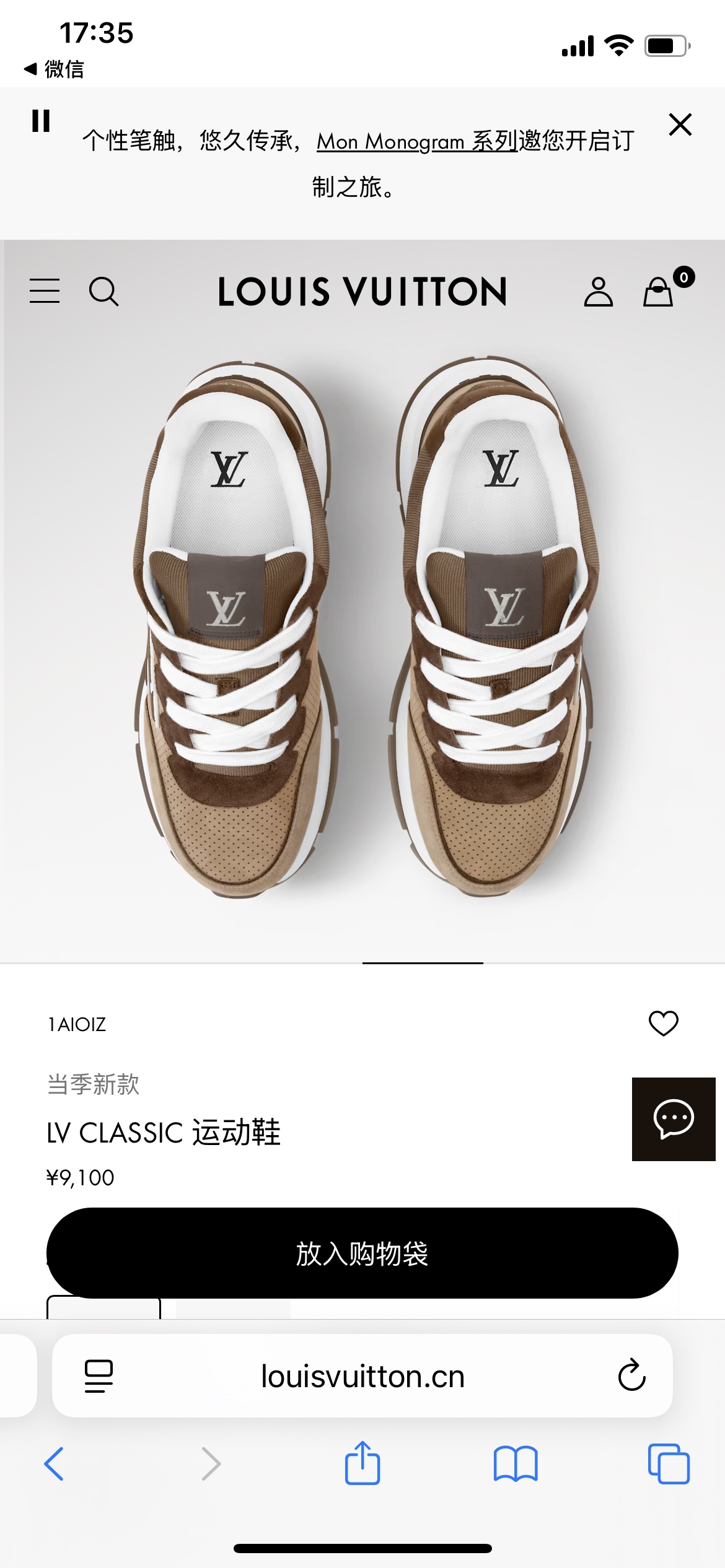
Task: Share this product page
Action: tap(362, 1463)
